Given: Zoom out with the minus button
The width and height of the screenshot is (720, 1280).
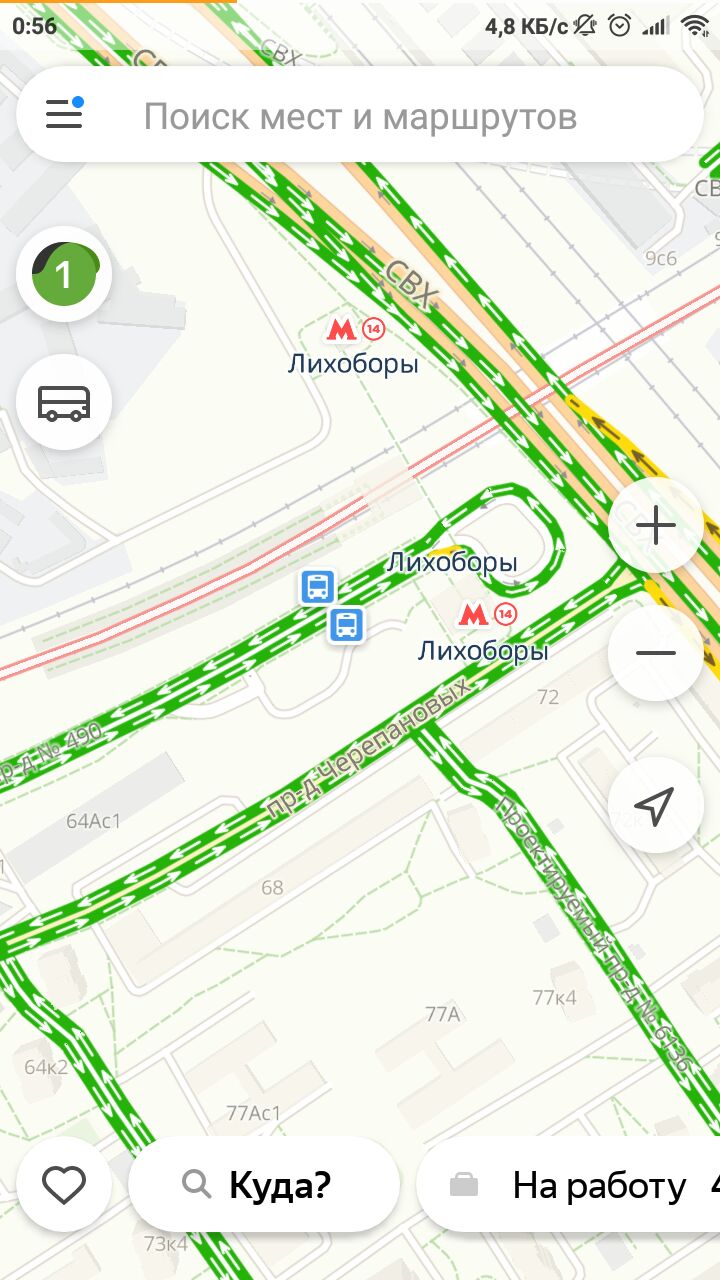Looking at the screenshot, I should pyautogui.click(x=655, y=653).
